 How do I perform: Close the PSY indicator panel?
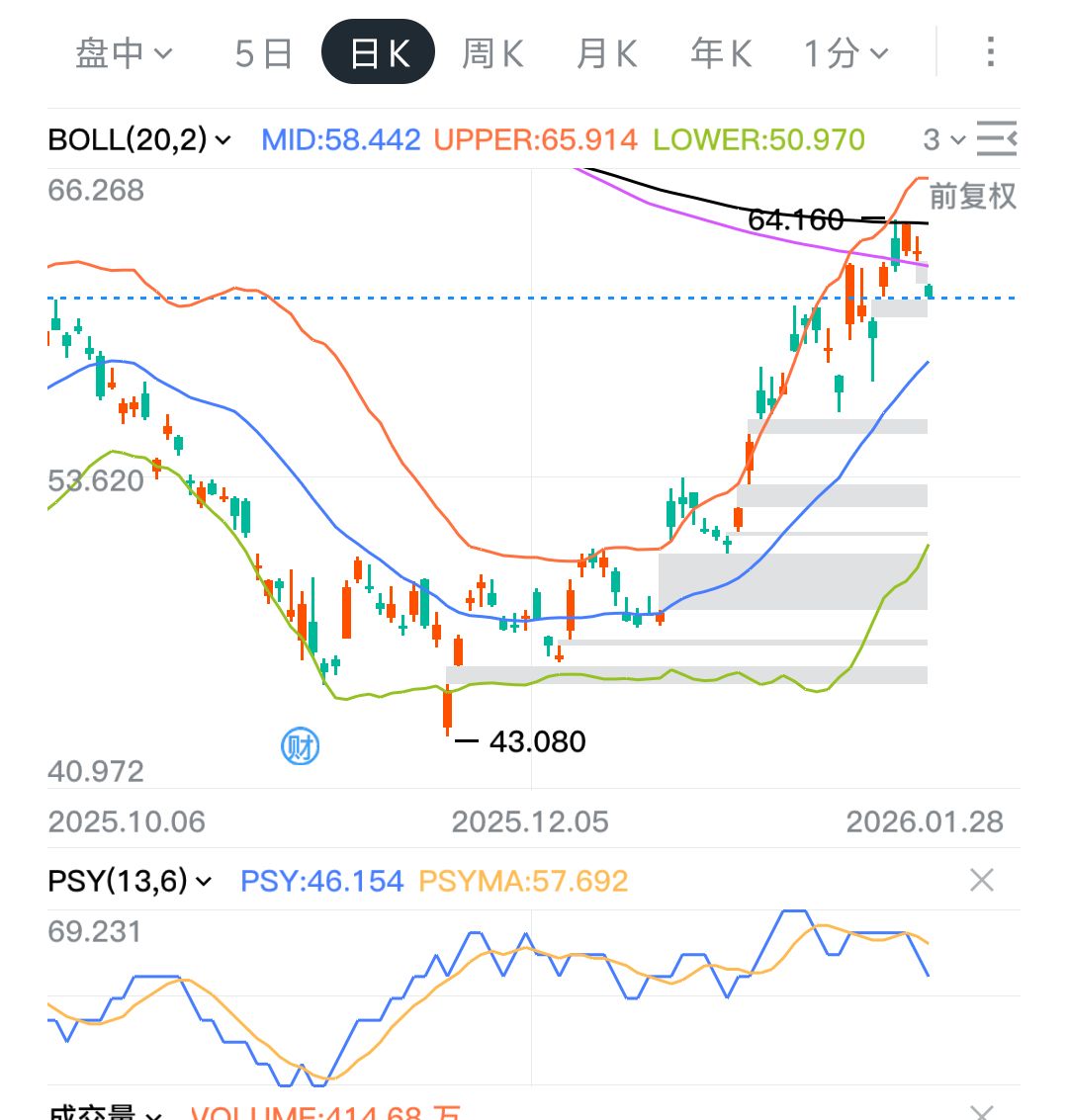(x=981, y=880)
